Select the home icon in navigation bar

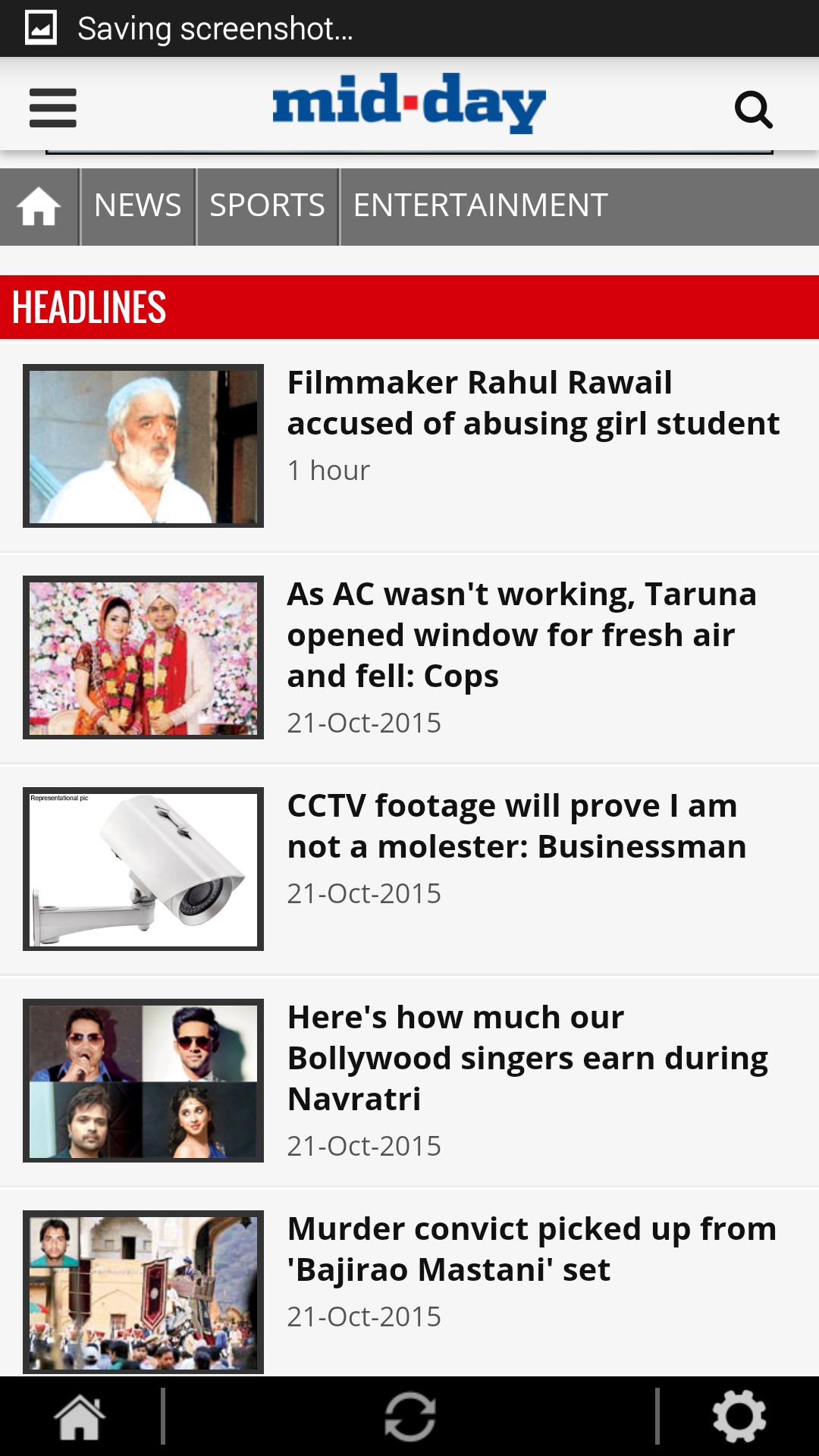tap(39, 206)
